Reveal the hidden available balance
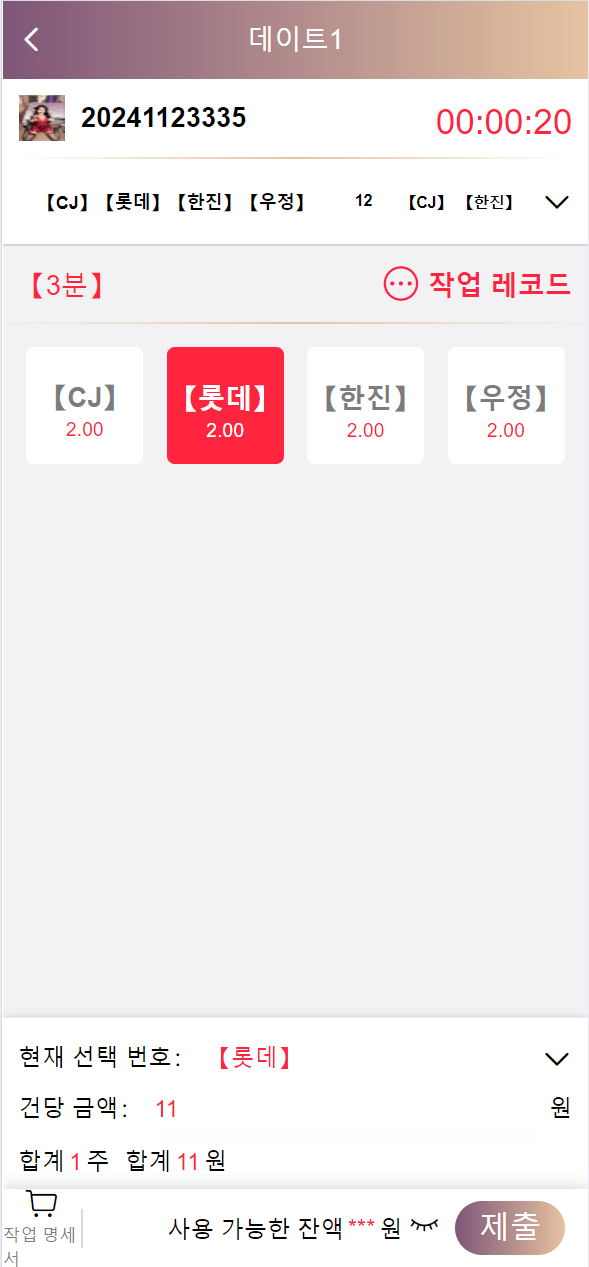 tap(425, 1226)
